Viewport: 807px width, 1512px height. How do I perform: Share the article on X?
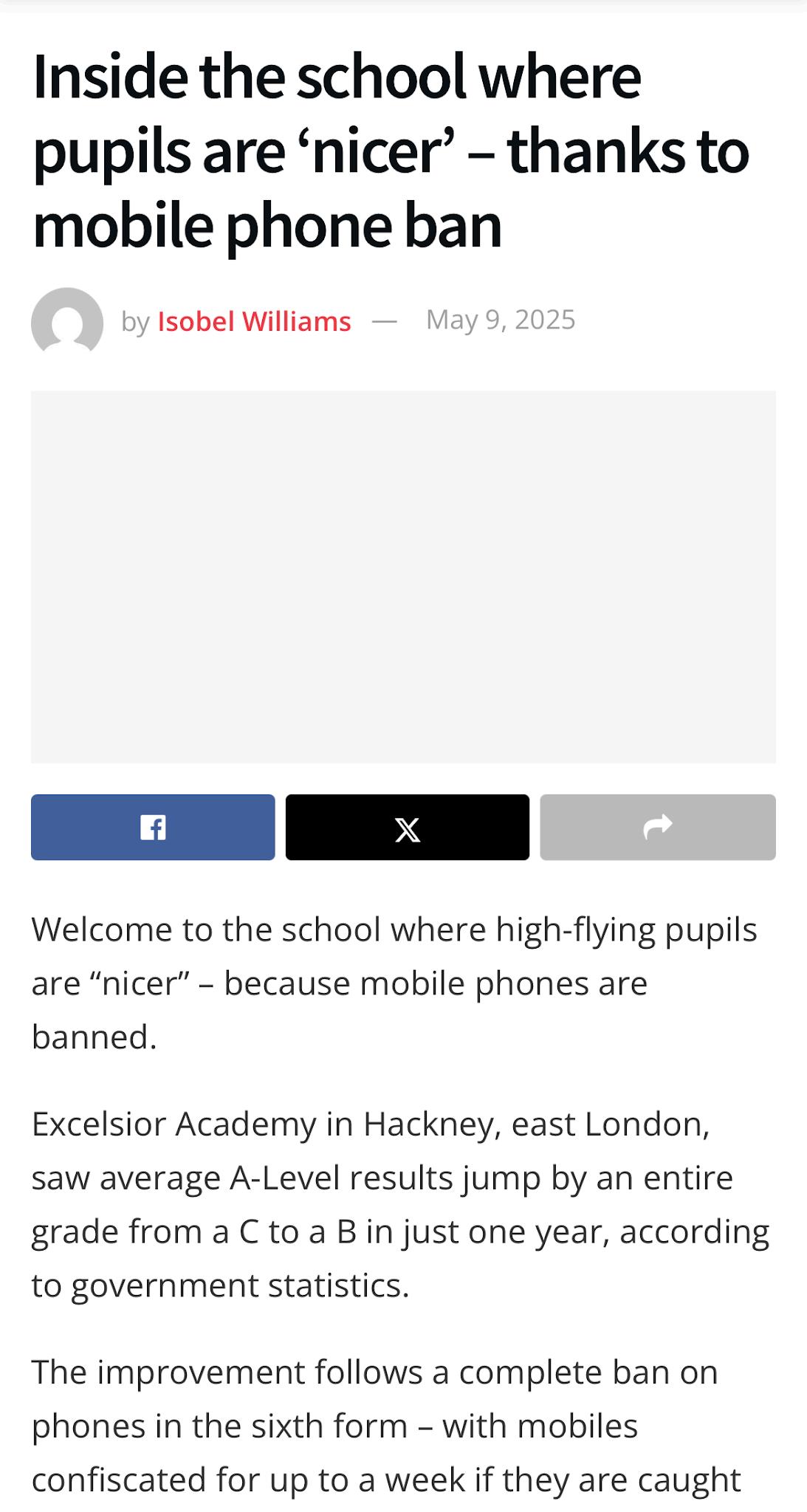click(408, 827)
